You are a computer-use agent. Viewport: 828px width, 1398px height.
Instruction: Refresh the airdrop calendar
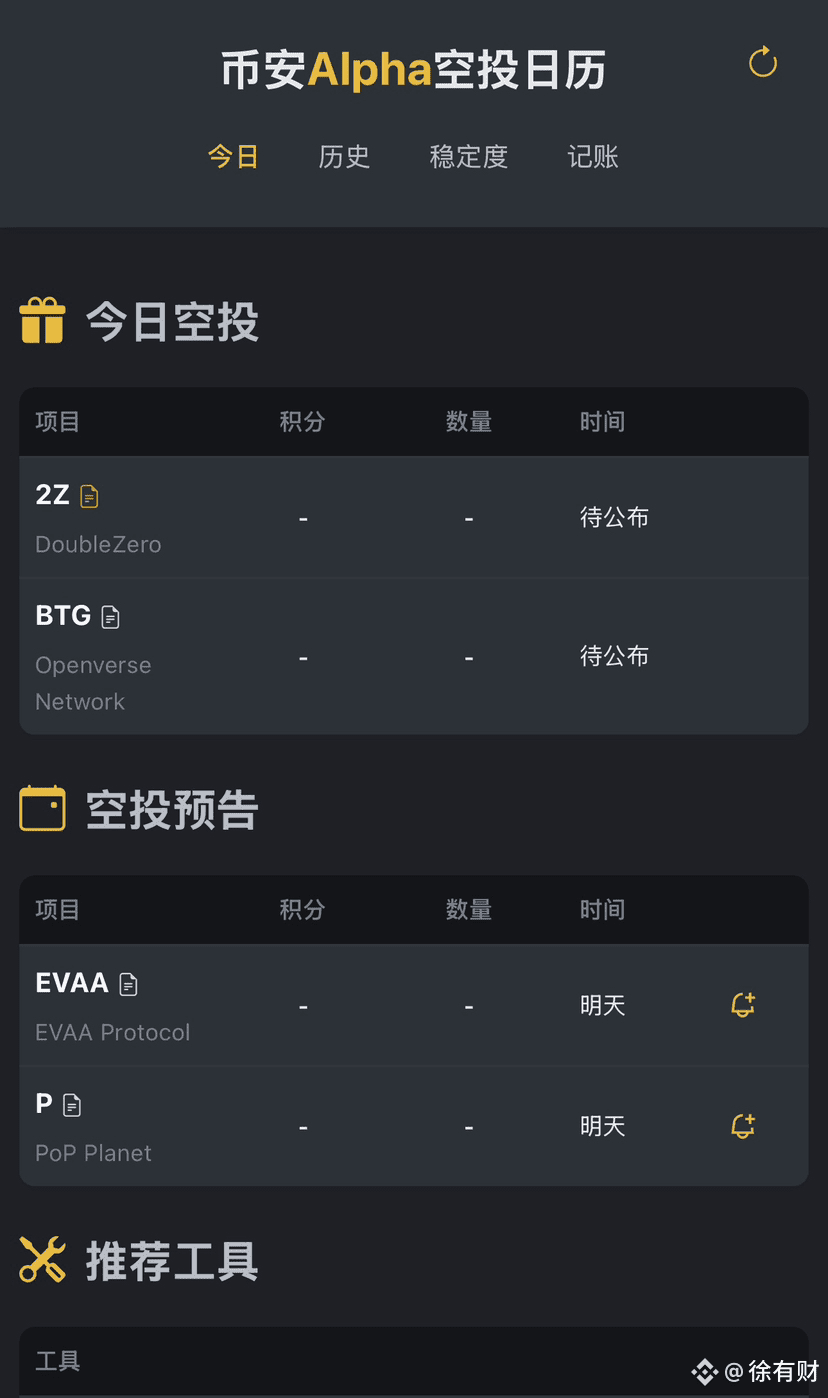763,62
